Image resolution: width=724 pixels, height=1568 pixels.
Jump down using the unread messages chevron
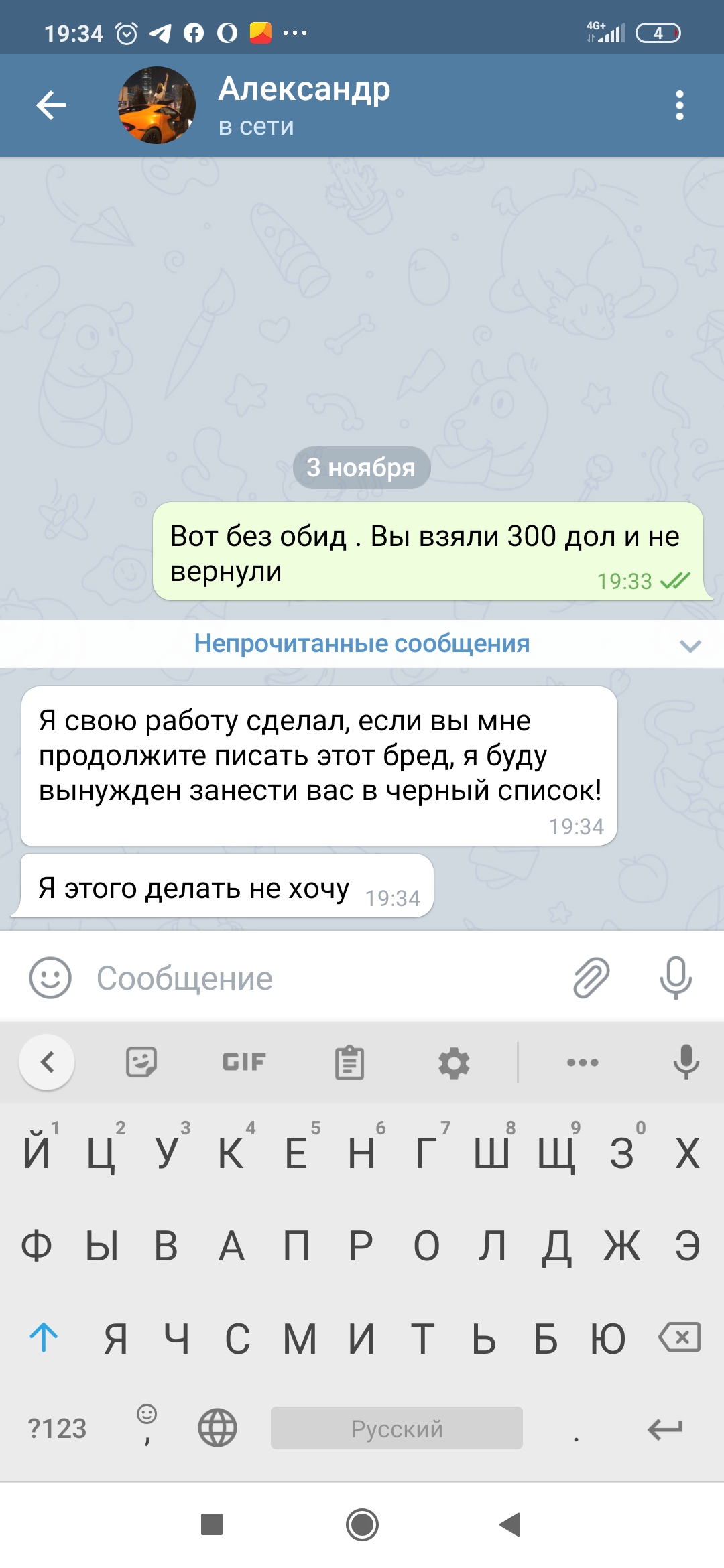point(690,645)
